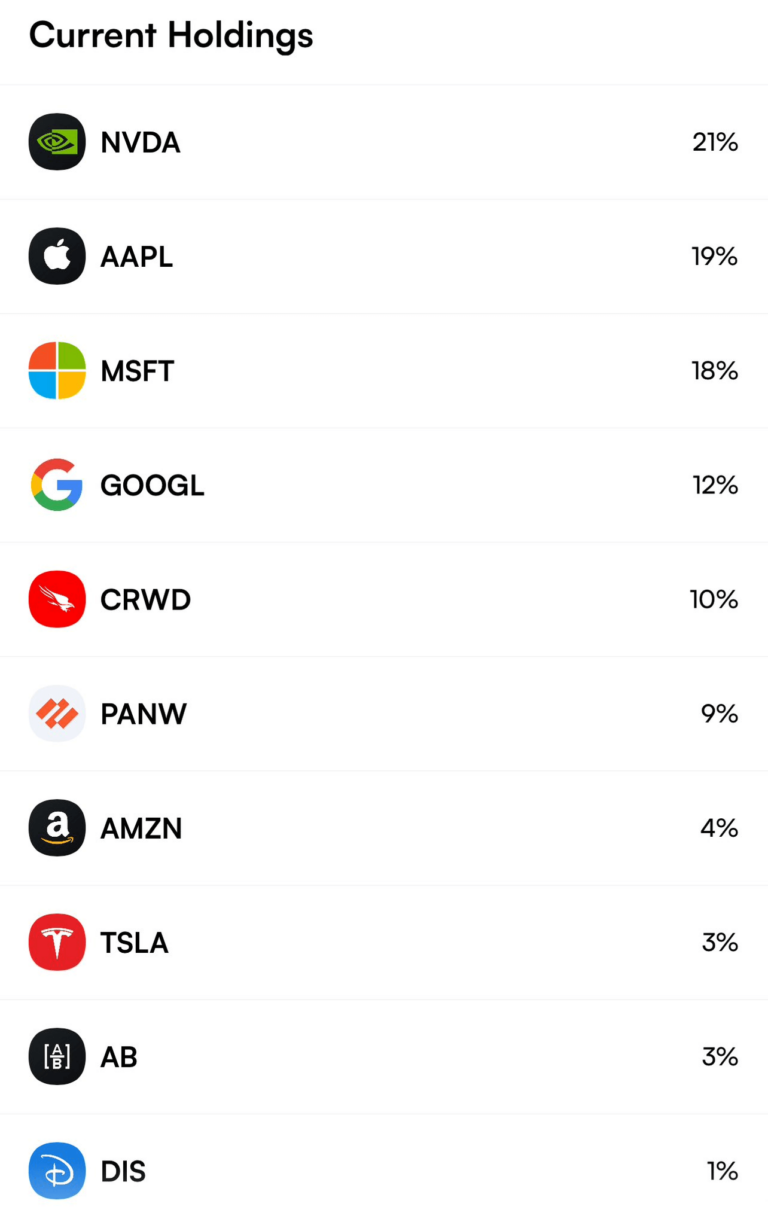Click the Current Holdings heading
The image size is (768, 1225).
[170, 35]
